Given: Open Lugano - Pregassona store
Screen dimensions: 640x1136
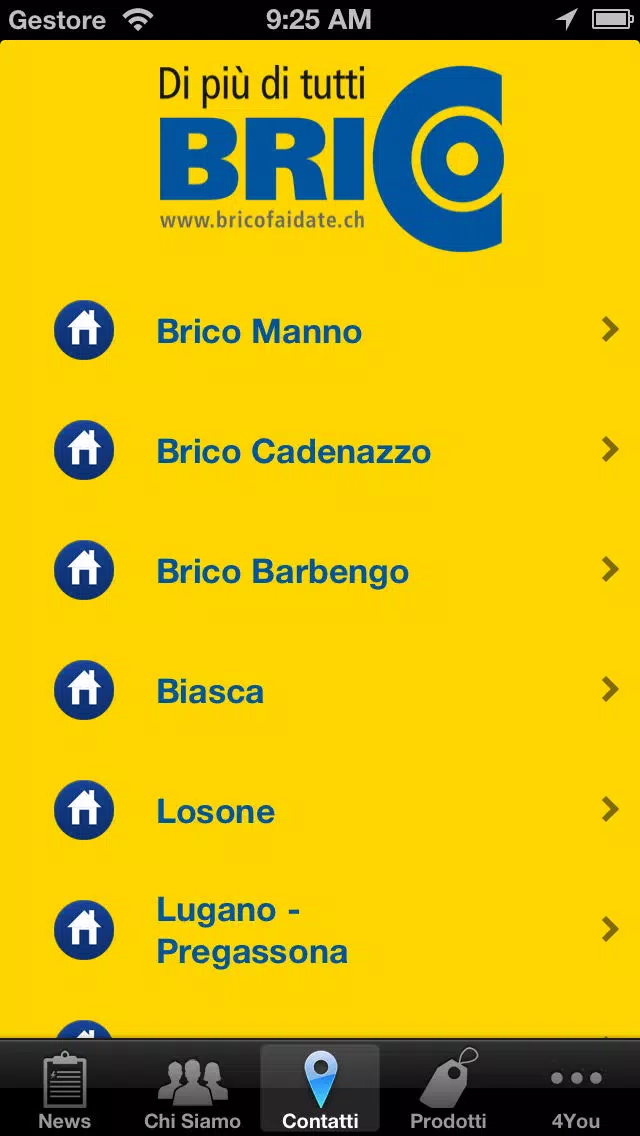Looking at the screenshot, I should click(320, 931).
